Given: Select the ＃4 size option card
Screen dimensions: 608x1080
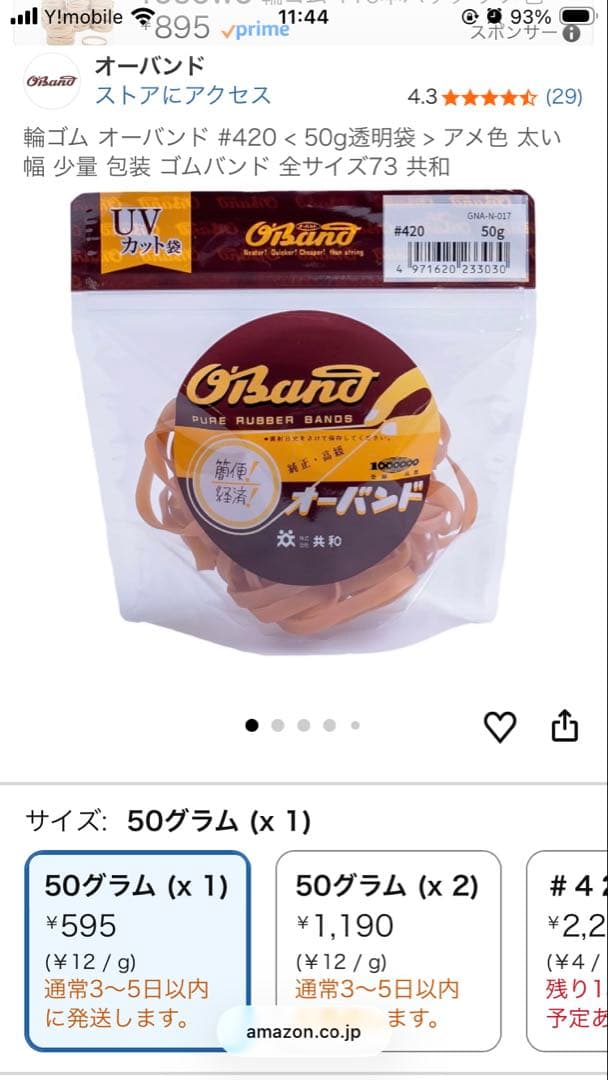Looking at the screenshot, I should [567, 951].
